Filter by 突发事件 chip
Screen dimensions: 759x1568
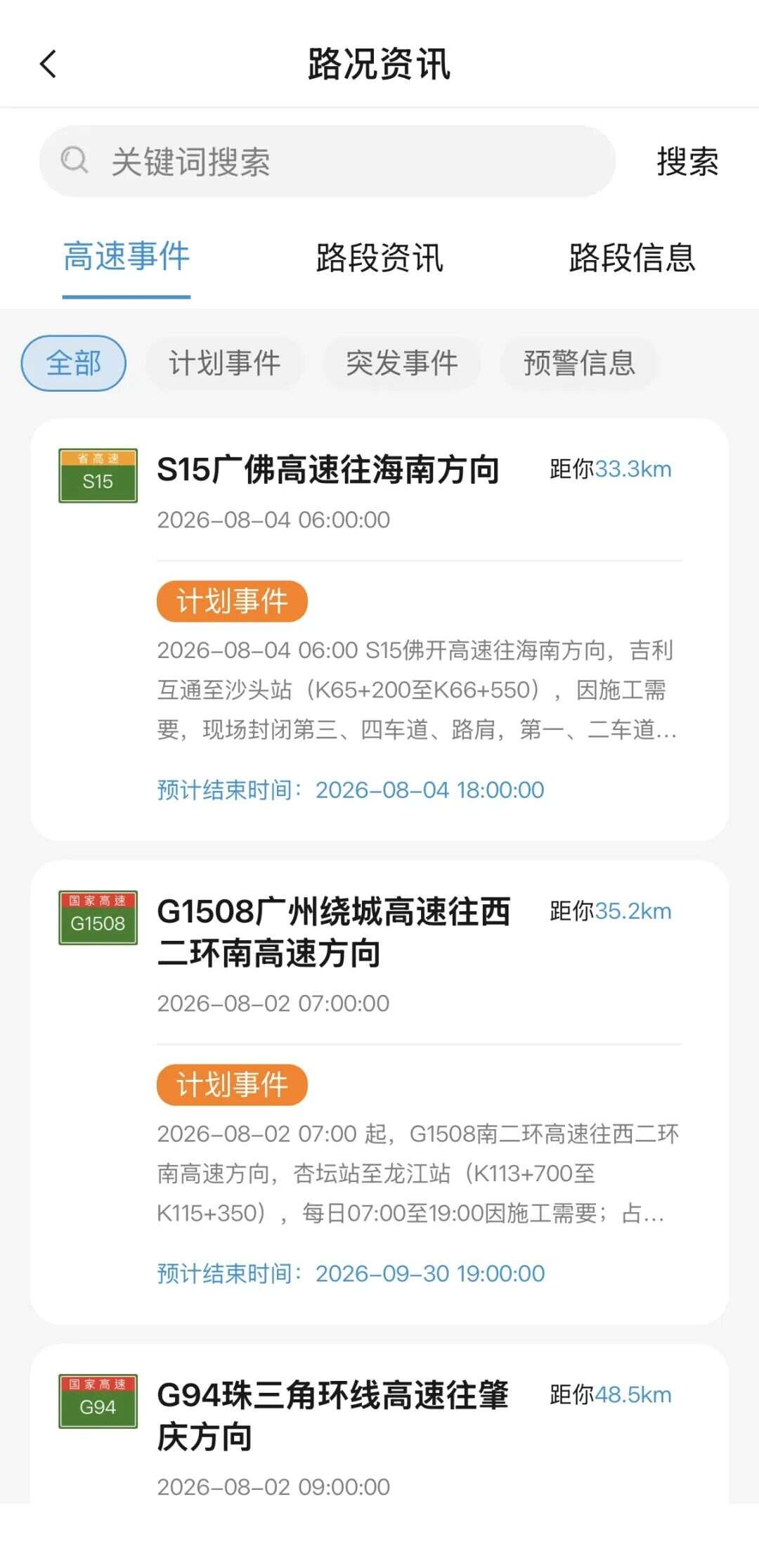(x=402, y=364)
